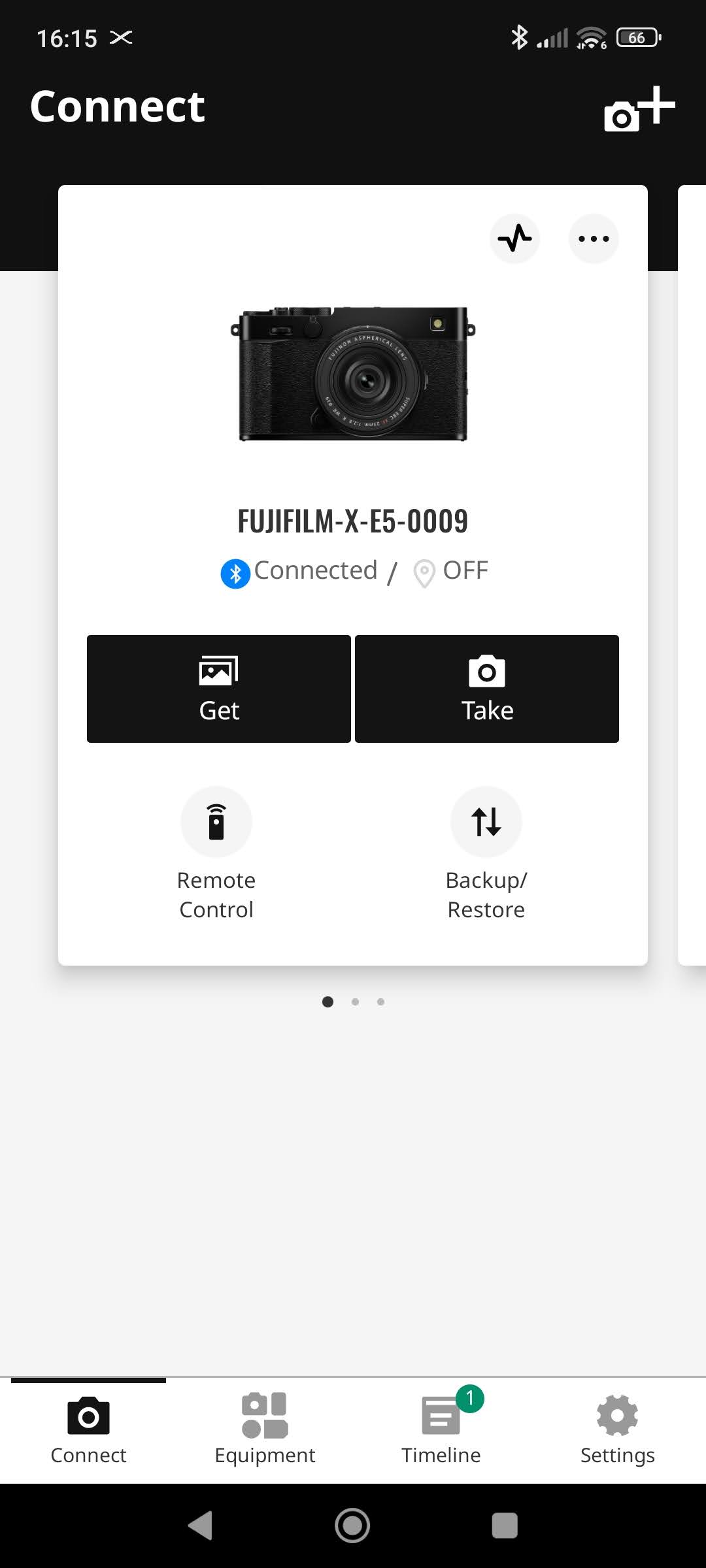Open the three-dot more options menu
This screenshot has height=1568, width=706.
click(x=594, y=238)
